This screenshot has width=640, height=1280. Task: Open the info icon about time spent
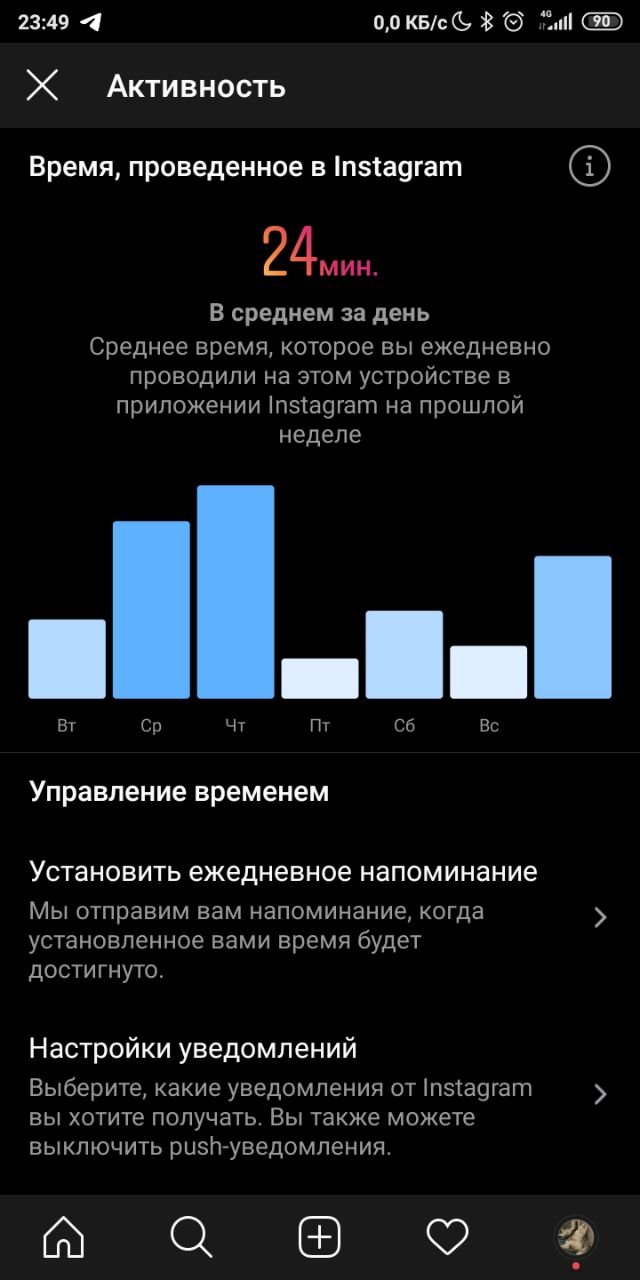[x=589, y=167]
